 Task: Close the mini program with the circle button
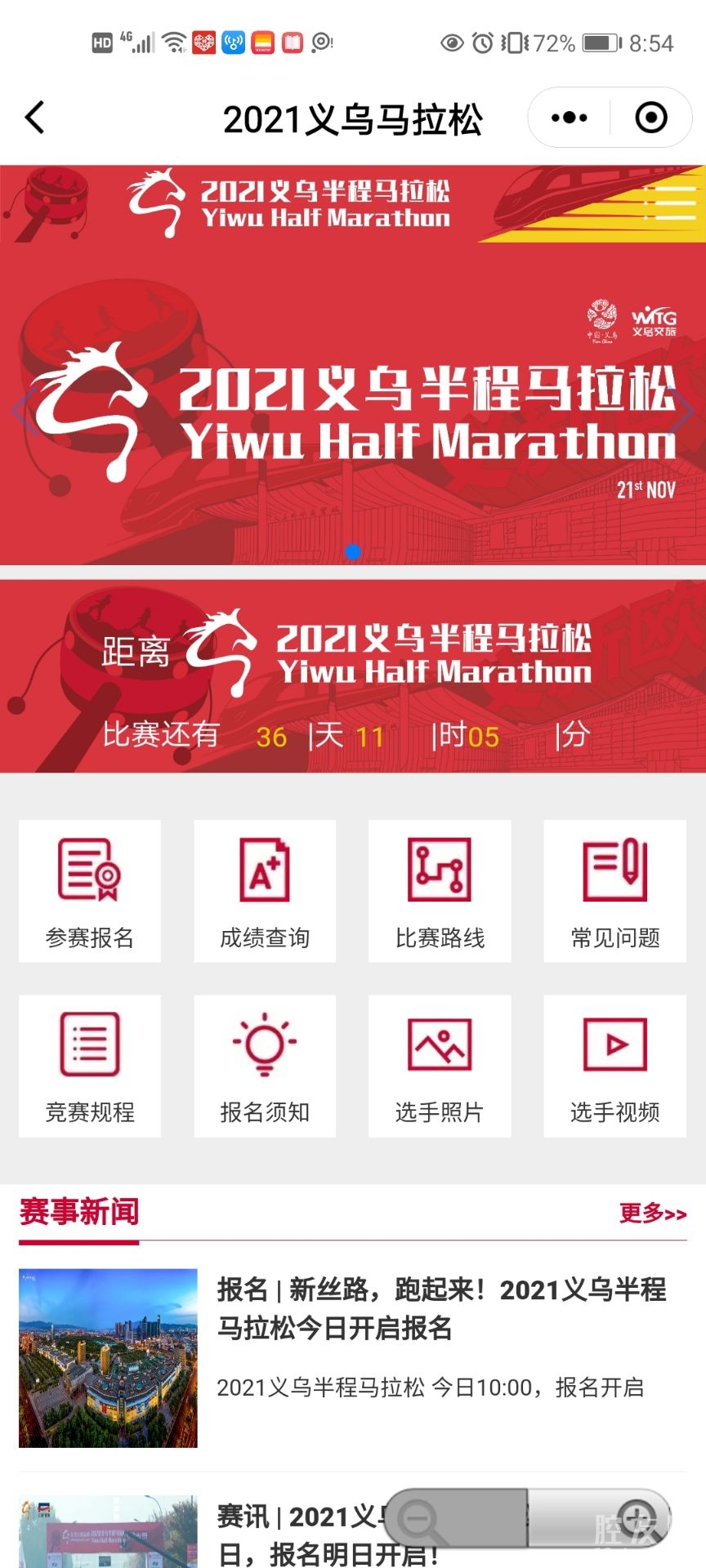(x=651, y=118)
